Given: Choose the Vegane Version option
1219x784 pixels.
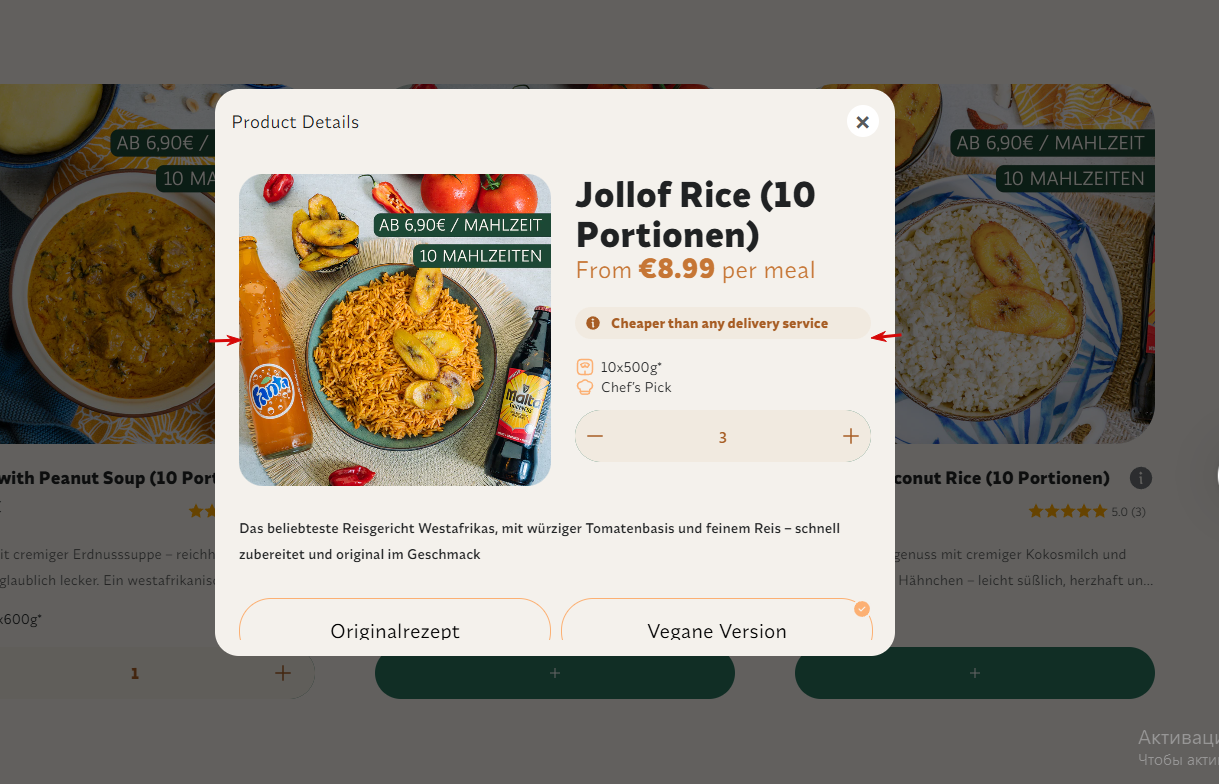Looking at the screenshot, I should pyautogui.click(x=716, y=628).
